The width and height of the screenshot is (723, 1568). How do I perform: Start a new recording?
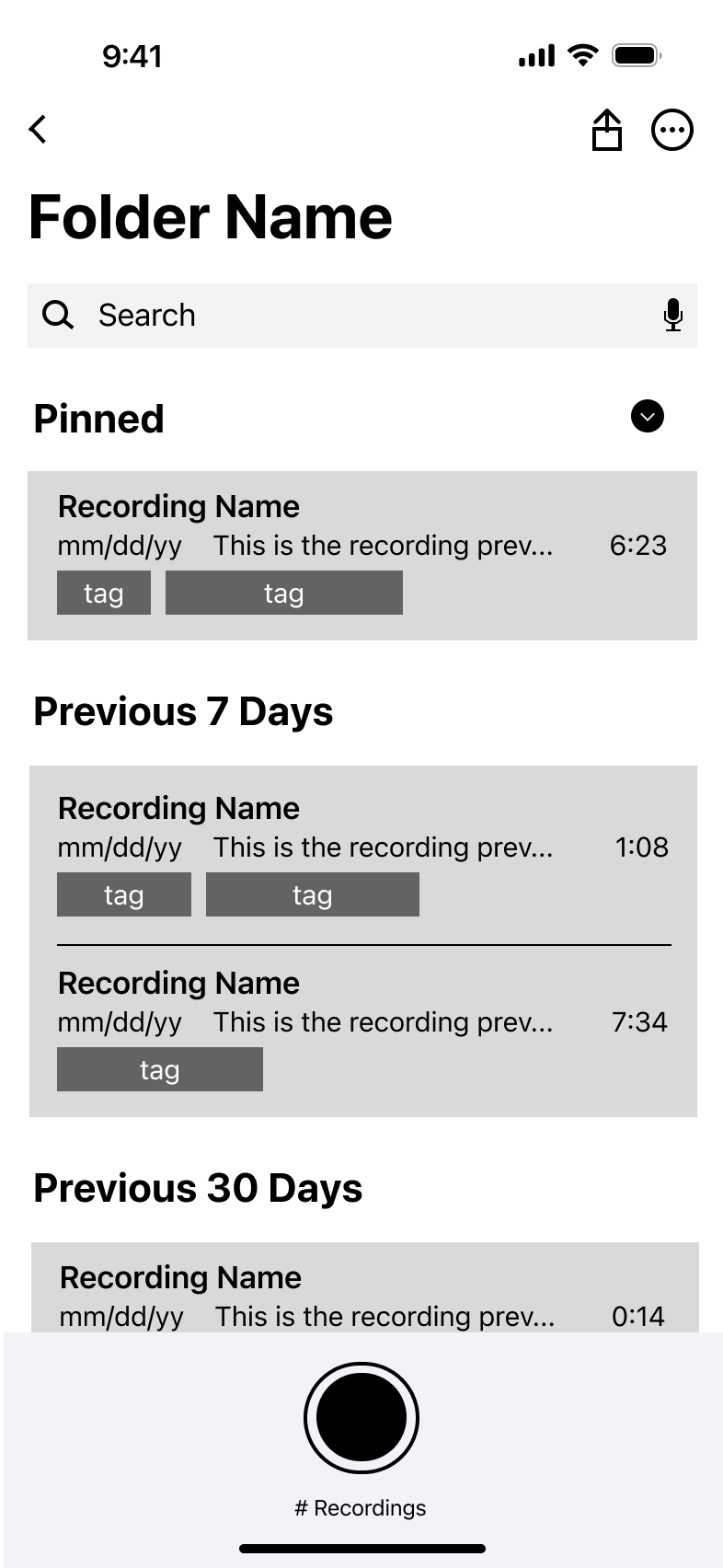361,1417
